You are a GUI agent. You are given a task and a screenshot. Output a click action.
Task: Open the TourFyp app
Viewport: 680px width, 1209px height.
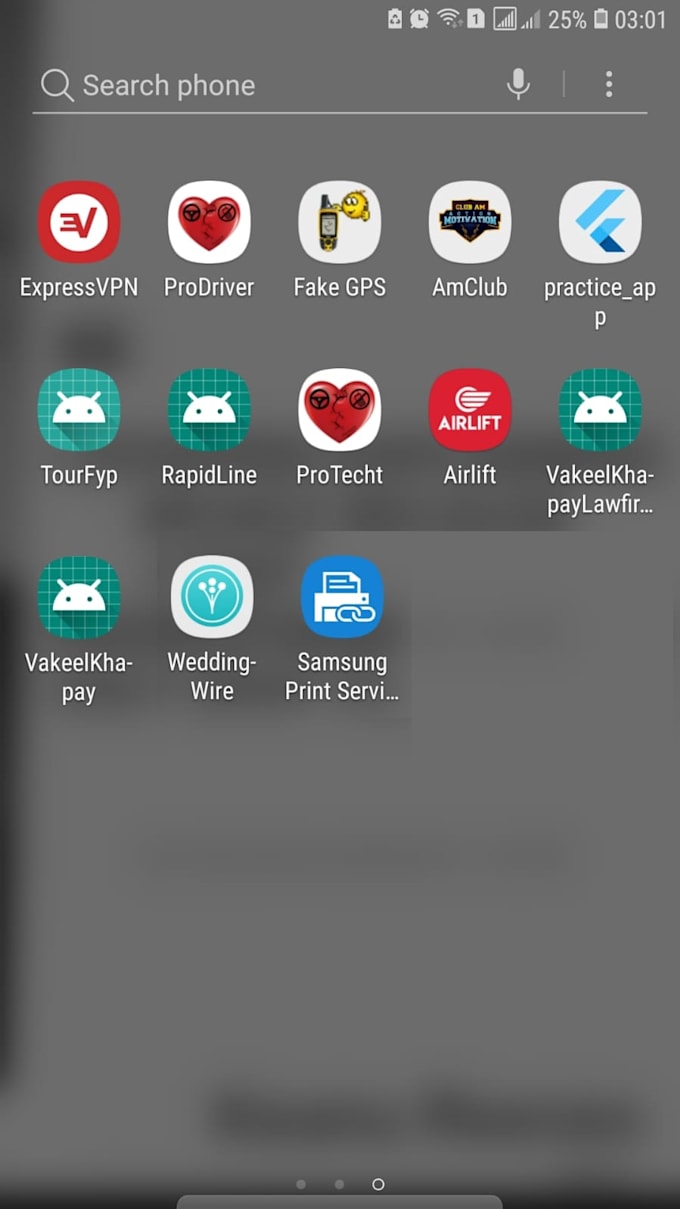pos(79,410)
